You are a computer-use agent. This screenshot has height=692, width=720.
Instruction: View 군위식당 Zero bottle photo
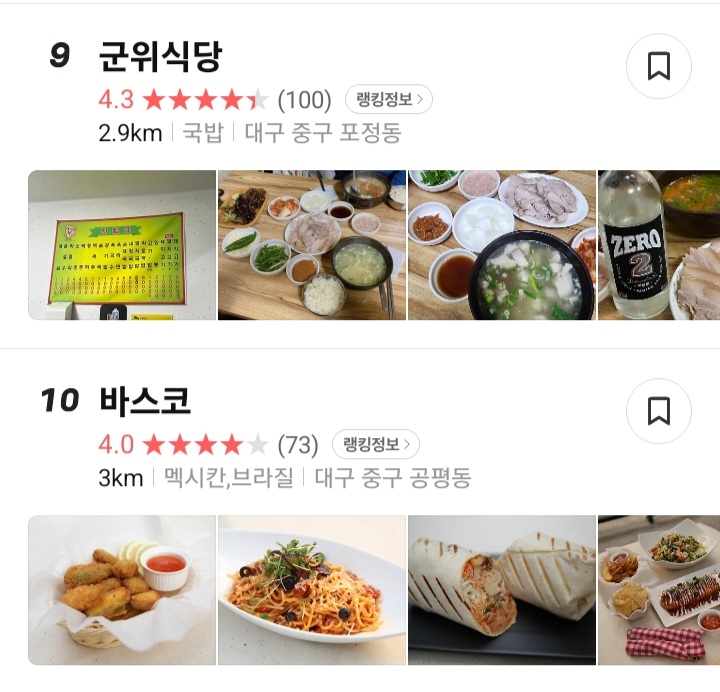coord(659,245)
